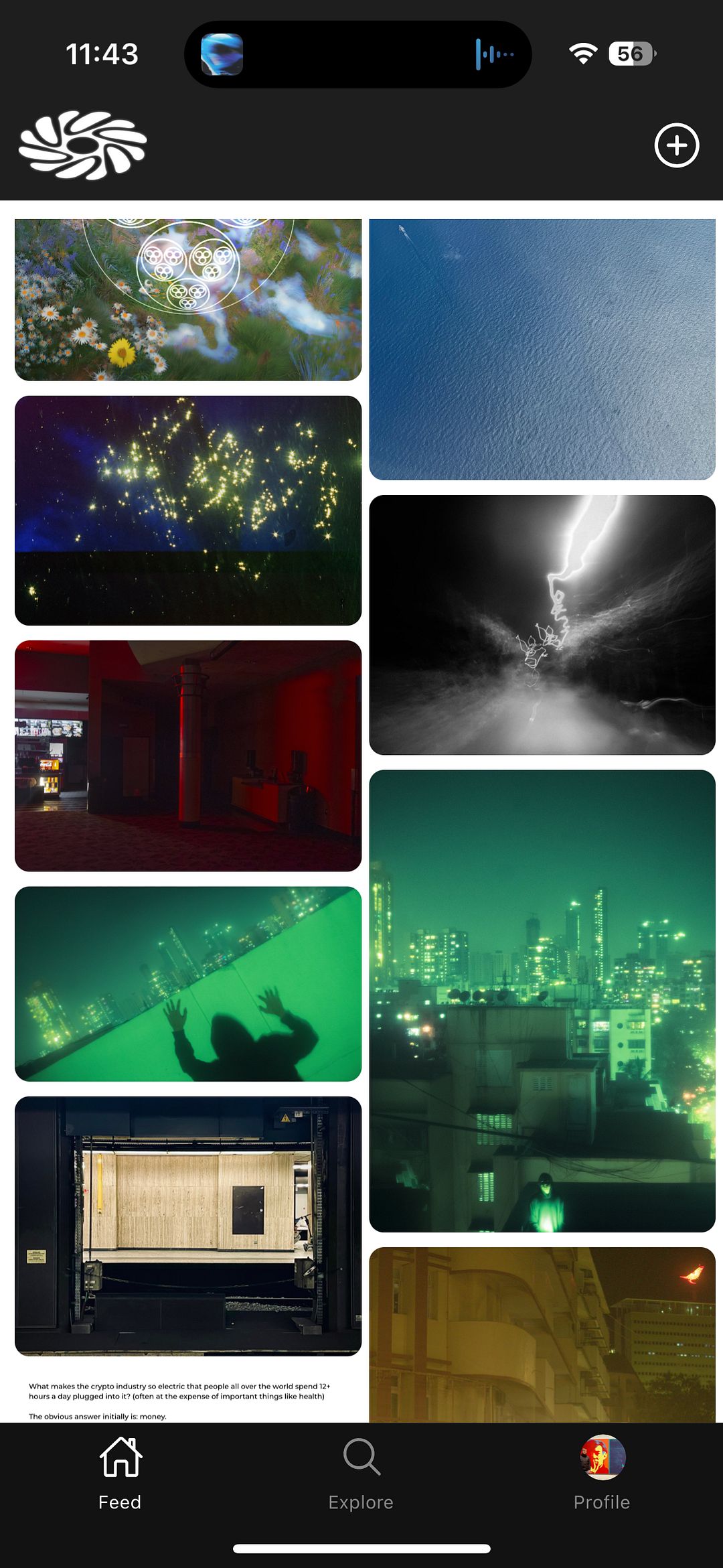The height and width of the screenshot is (1568, 723).
Task: View the glowing fireflies night image
Action: [x=188, y=510]
